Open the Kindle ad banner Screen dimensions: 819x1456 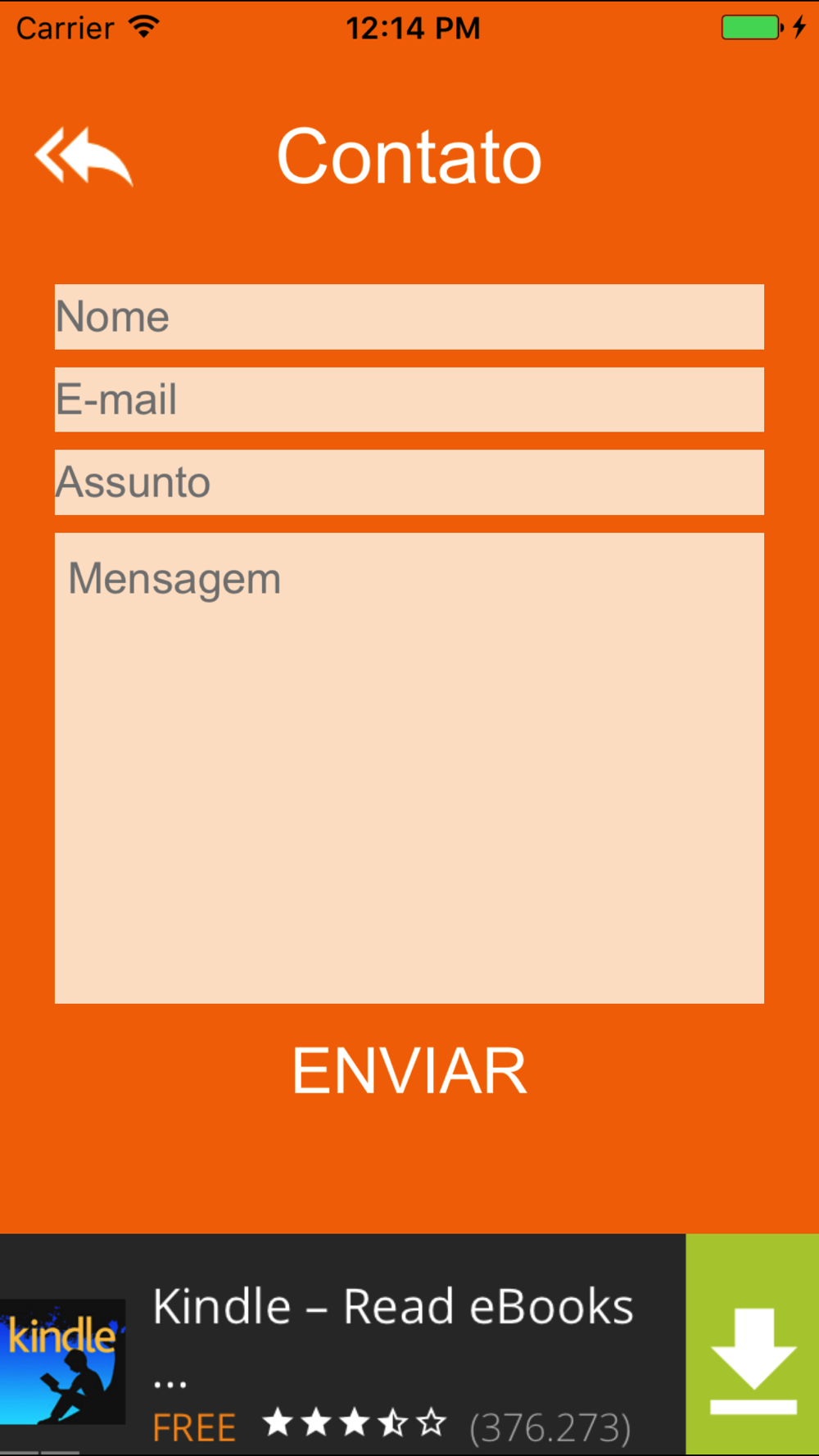tap(342, 1345)
